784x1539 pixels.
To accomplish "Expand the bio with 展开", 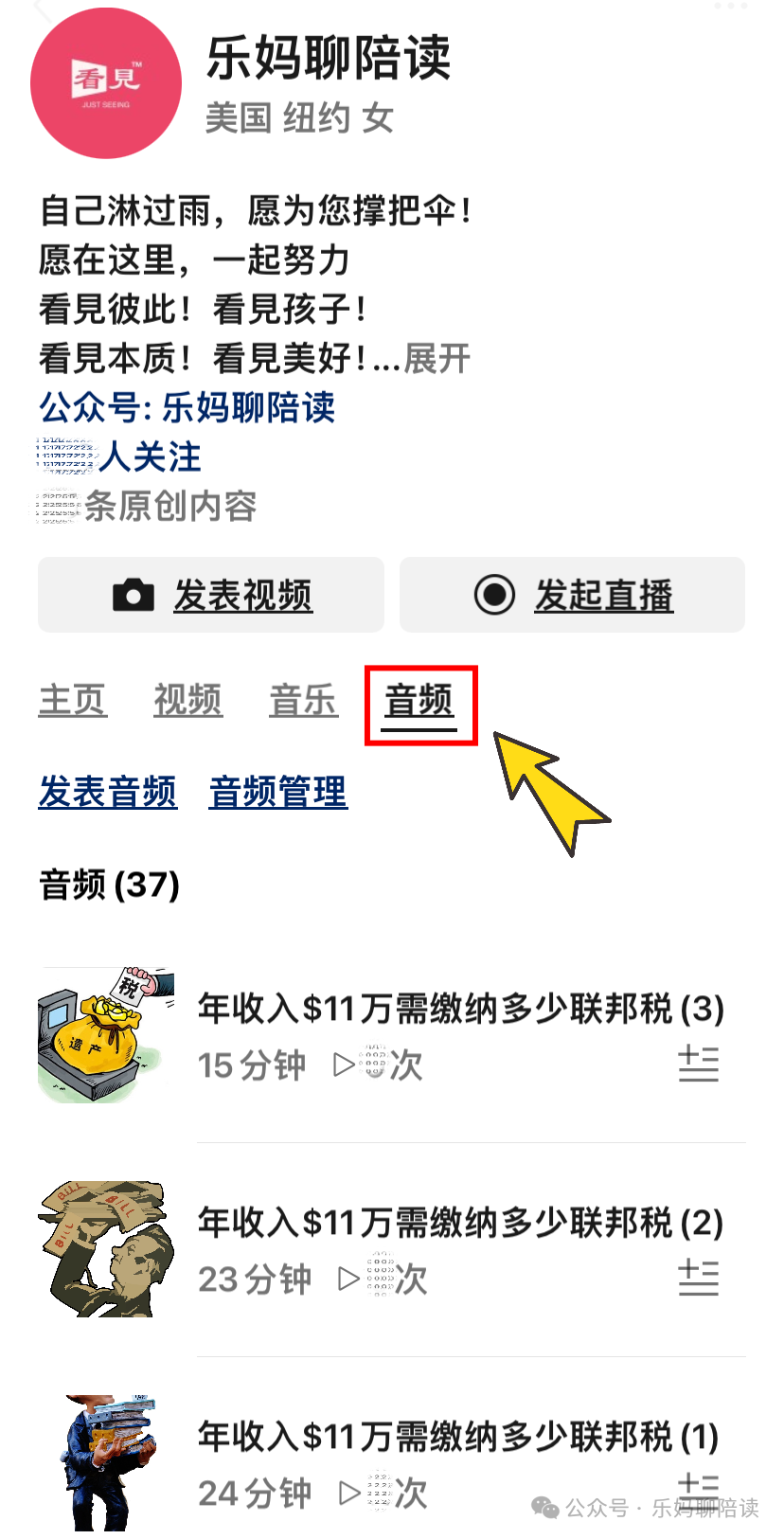I will point(437,358).
